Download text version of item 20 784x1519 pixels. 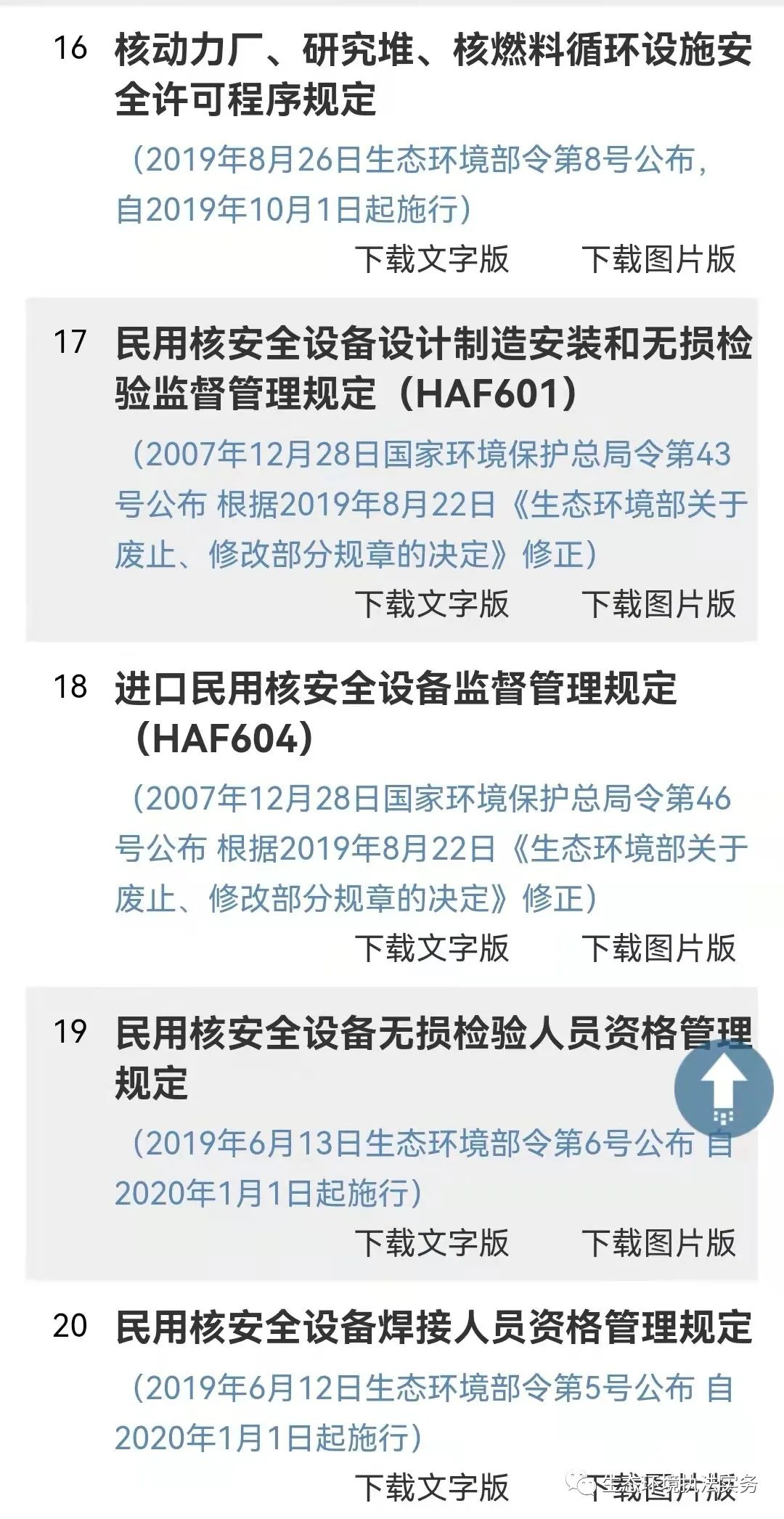[x=432, y=1488]
